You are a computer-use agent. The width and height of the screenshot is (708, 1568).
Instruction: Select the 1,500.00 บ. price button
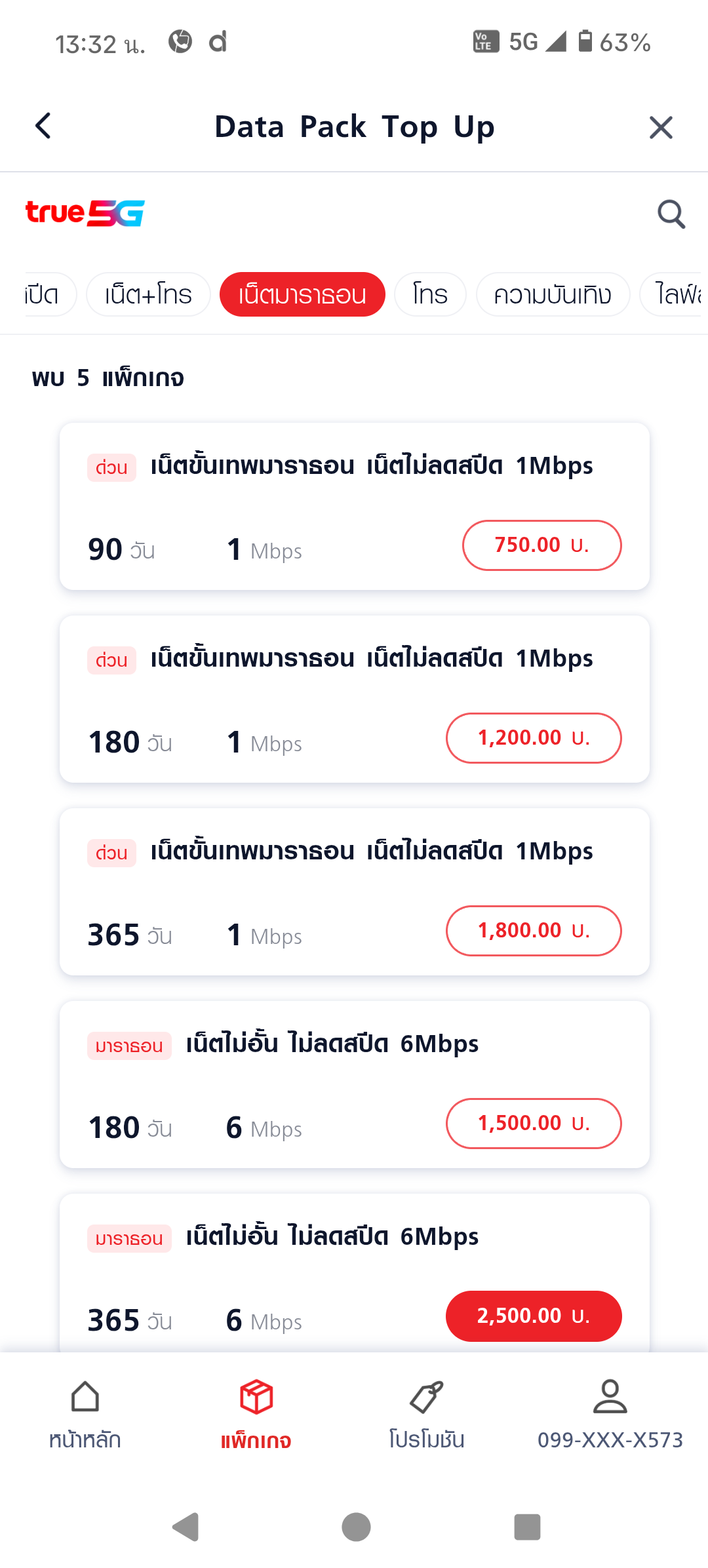click(x=534, y=1124)
